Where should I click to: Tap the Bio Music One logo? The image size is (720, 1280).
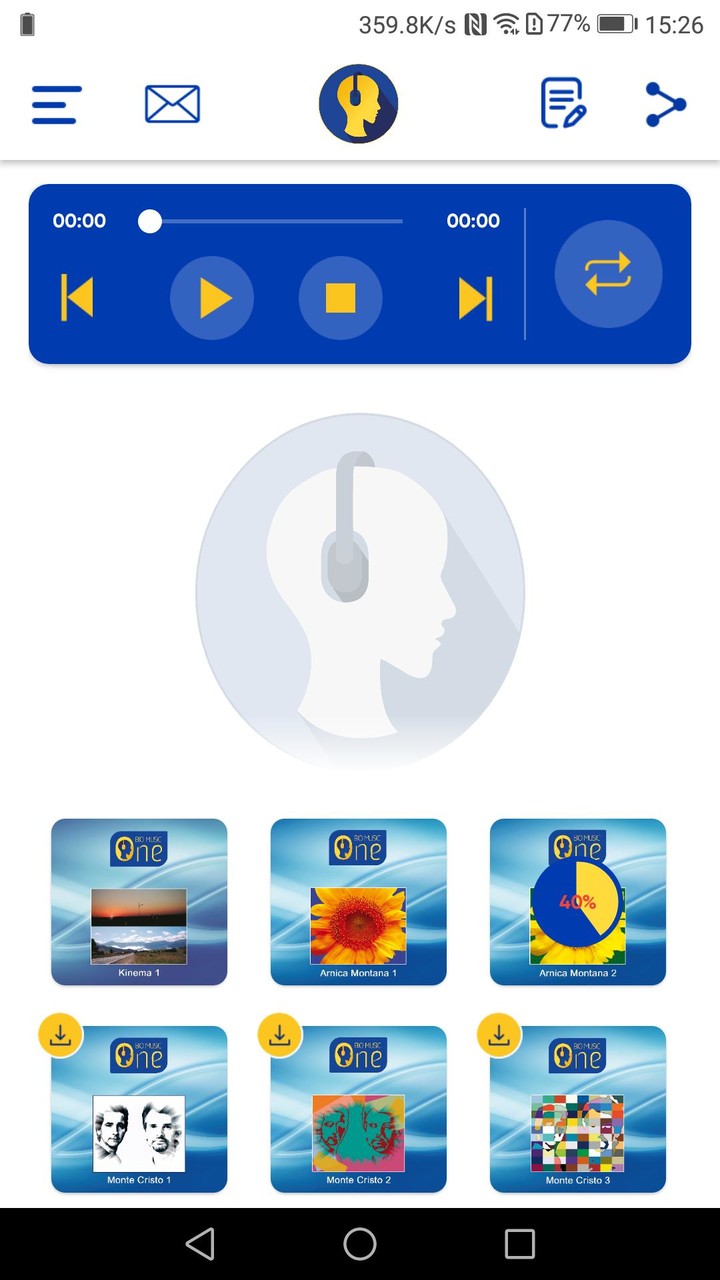tap(359, 103)
